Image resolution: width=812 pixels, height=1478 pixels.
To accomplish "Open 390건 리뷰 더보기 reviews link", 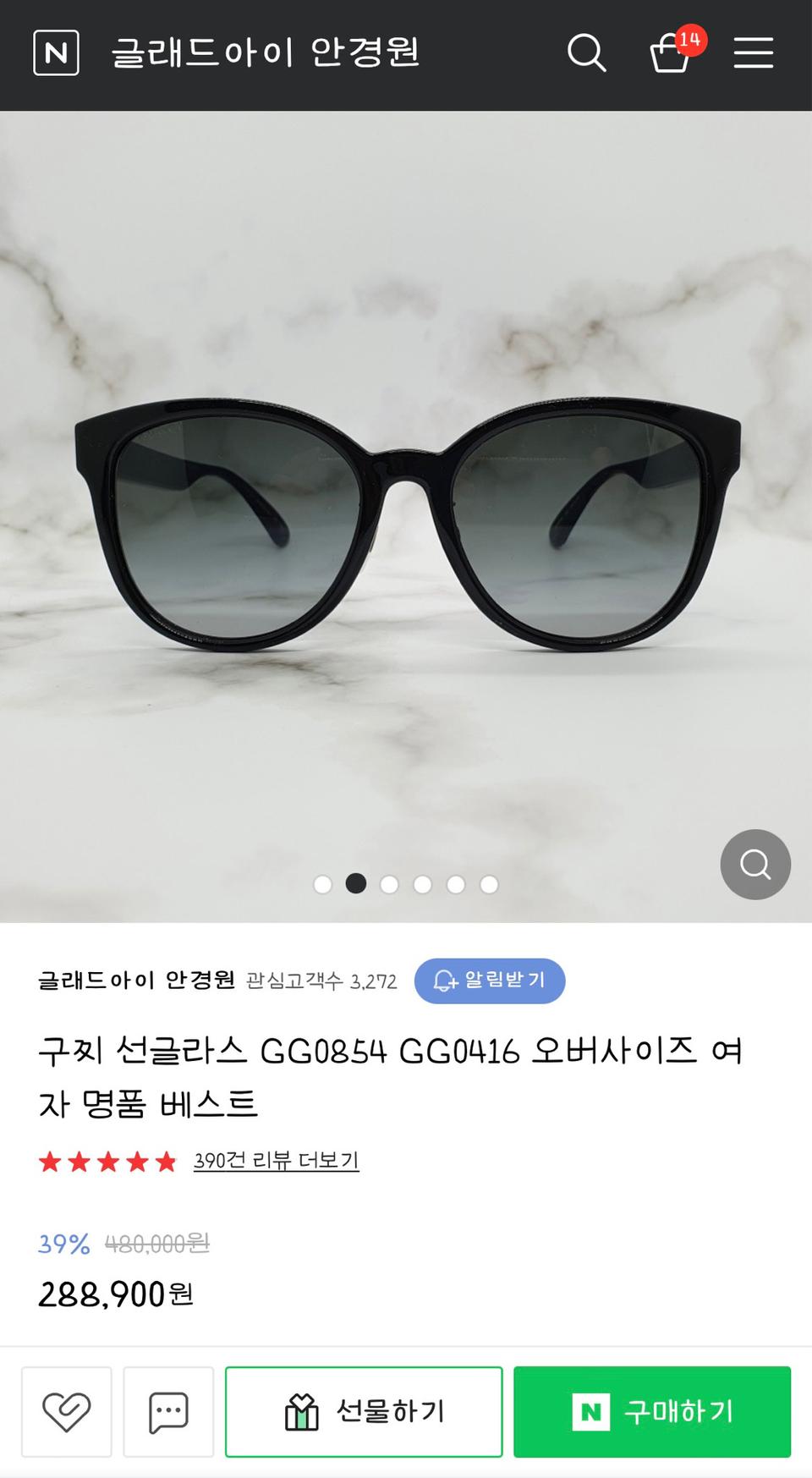I will point(275,1162).
